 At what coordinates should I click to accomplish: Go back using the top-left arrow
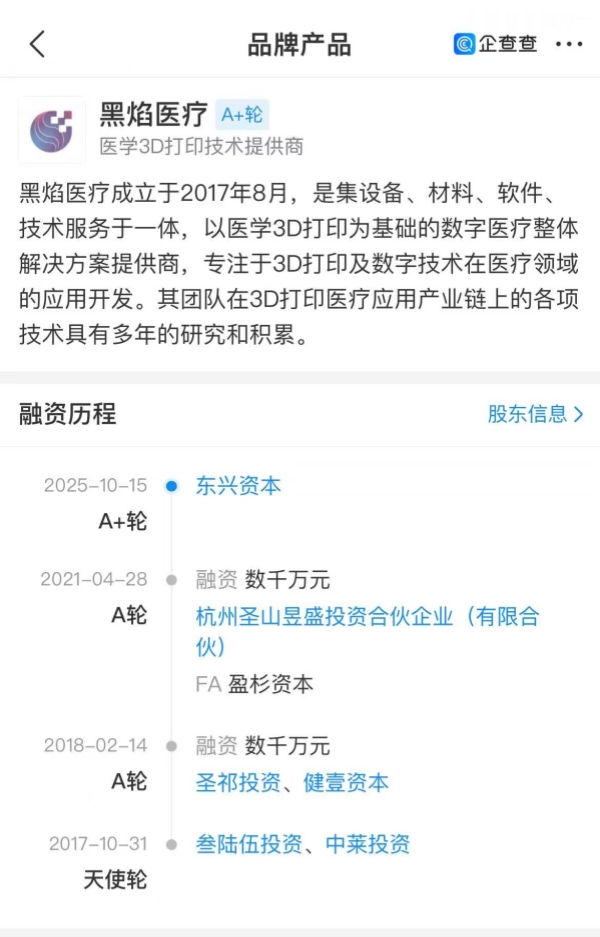[37, 44]
